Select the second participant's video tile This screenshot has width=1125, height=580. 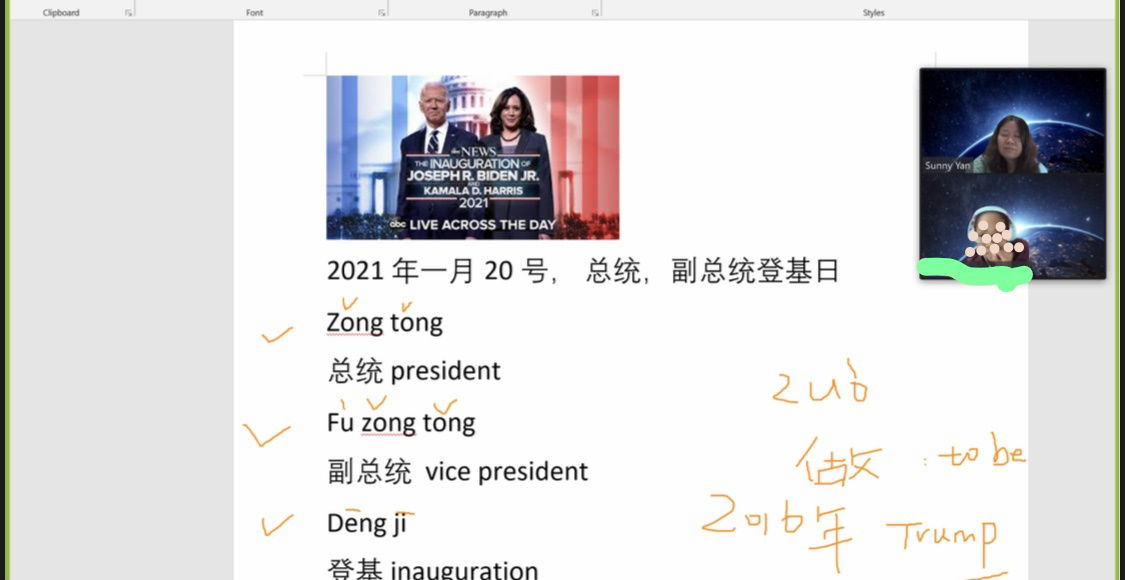pyautogui.click(x=1012, y=226)
